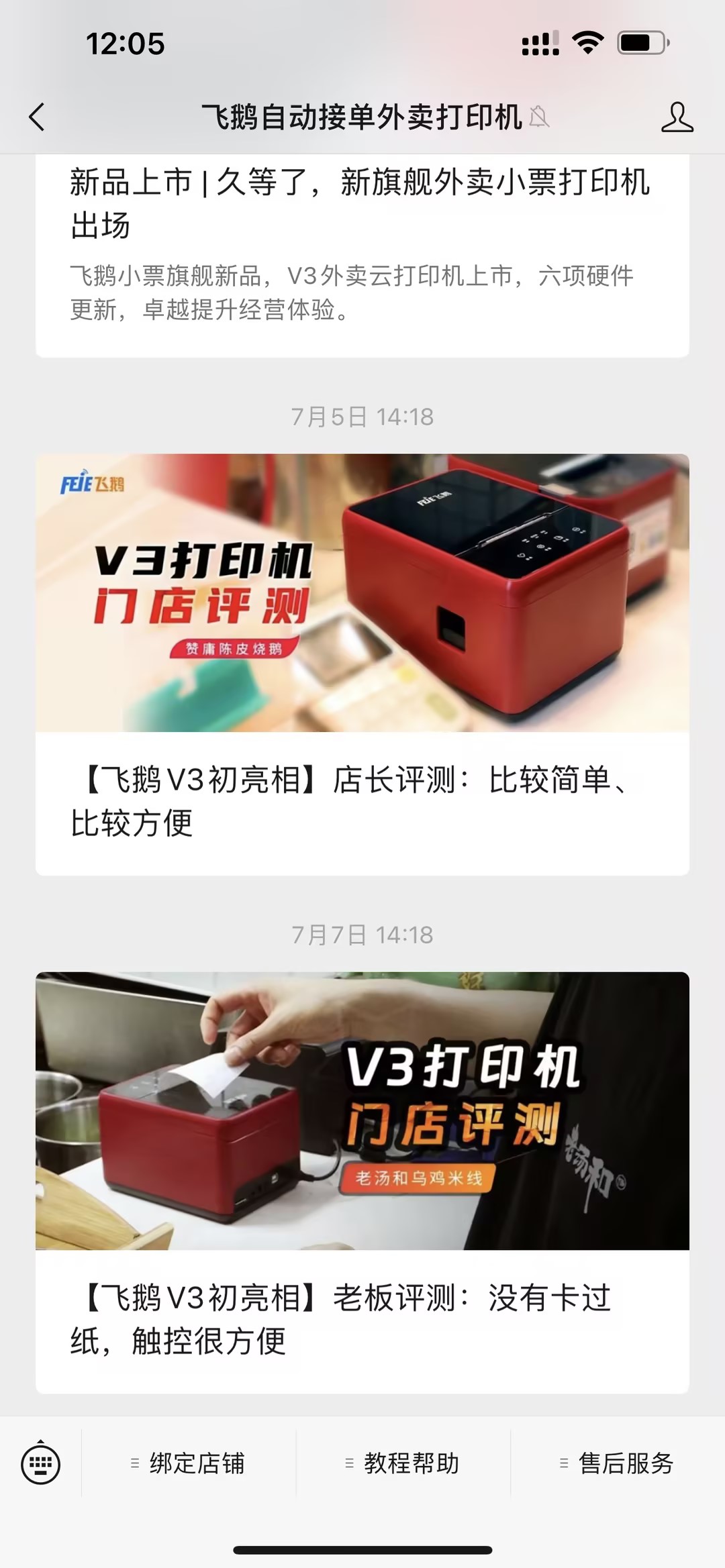The image size is (725, 1568).
Task: Open the 售后服务 menu item
Action: (x=624, y=1465)
